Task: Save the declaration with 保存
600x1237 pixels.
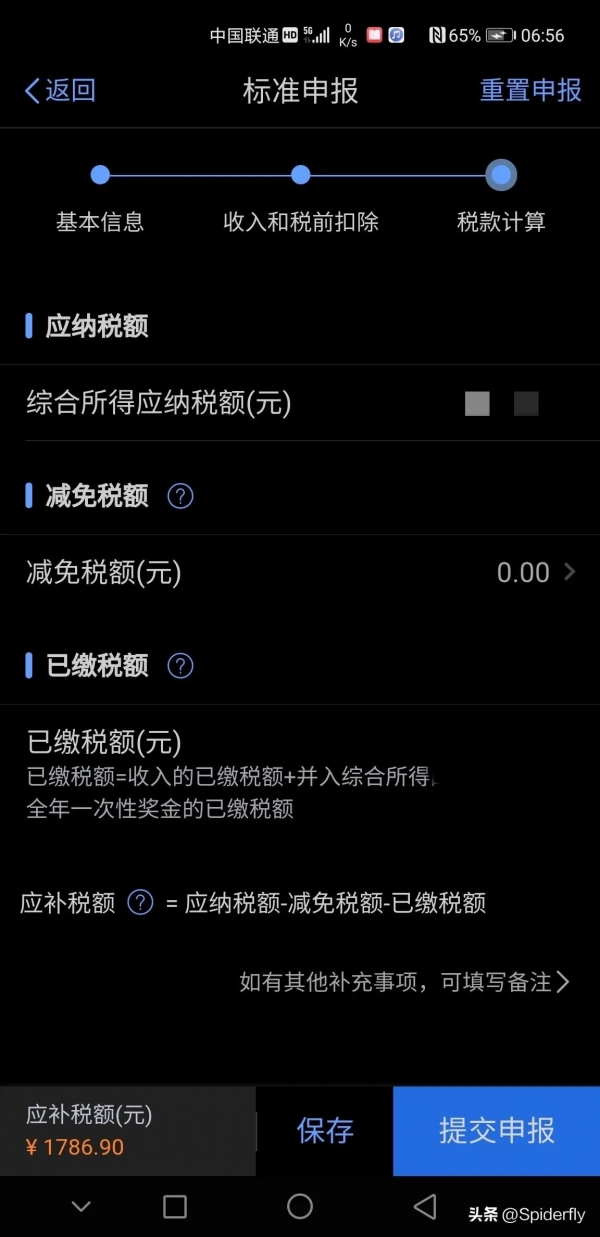Action: pos(325,1131)
